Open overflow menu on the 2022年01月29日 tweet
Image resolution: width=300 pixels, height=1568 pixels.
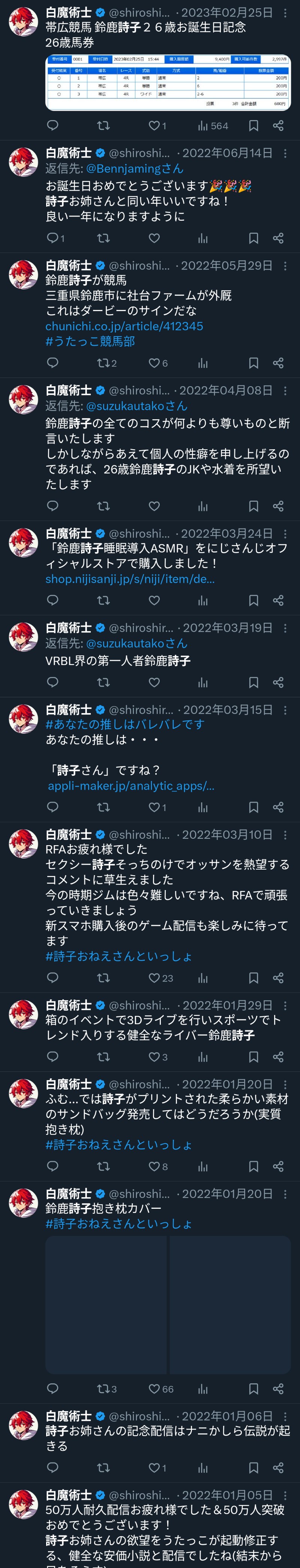(x=285, y=1005)
